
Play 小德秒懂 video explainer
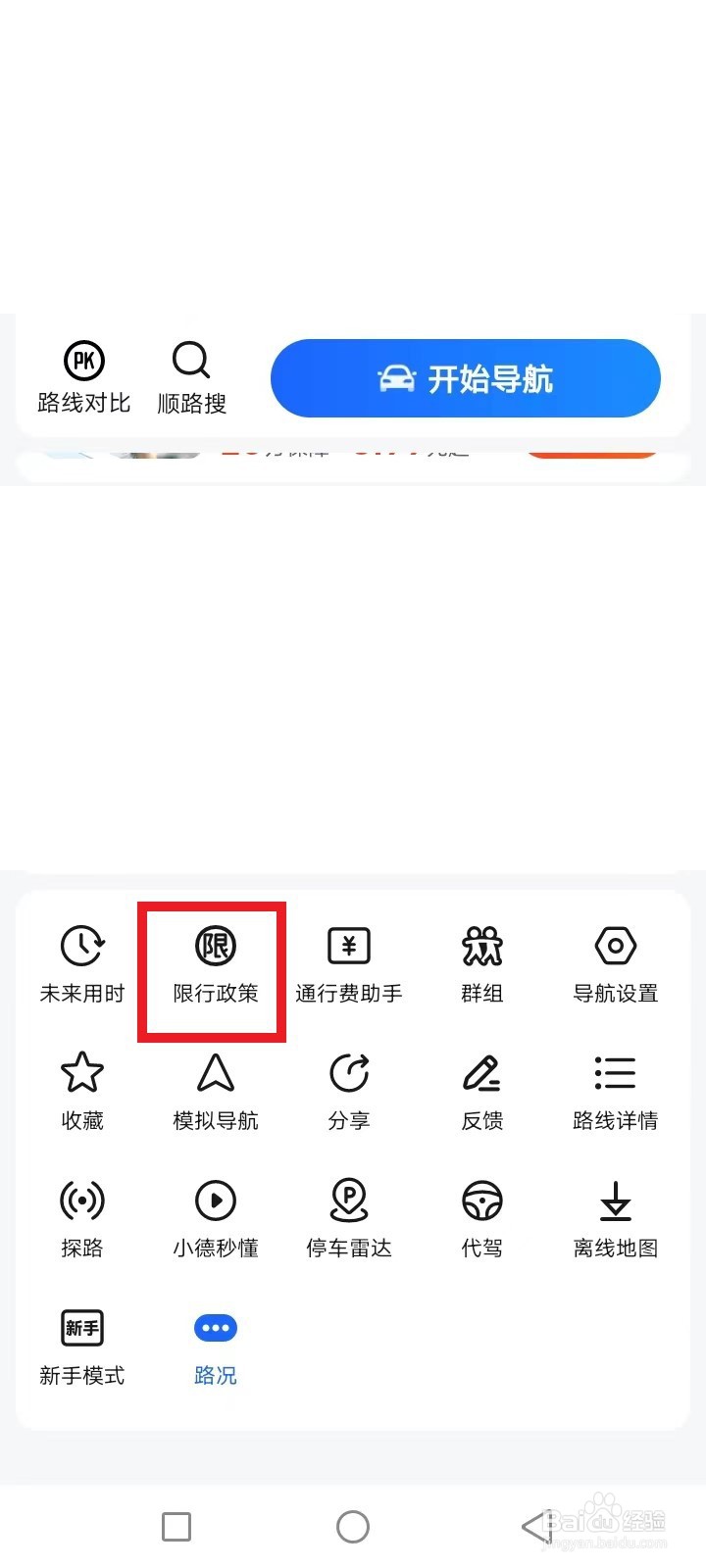(215, 1218)
